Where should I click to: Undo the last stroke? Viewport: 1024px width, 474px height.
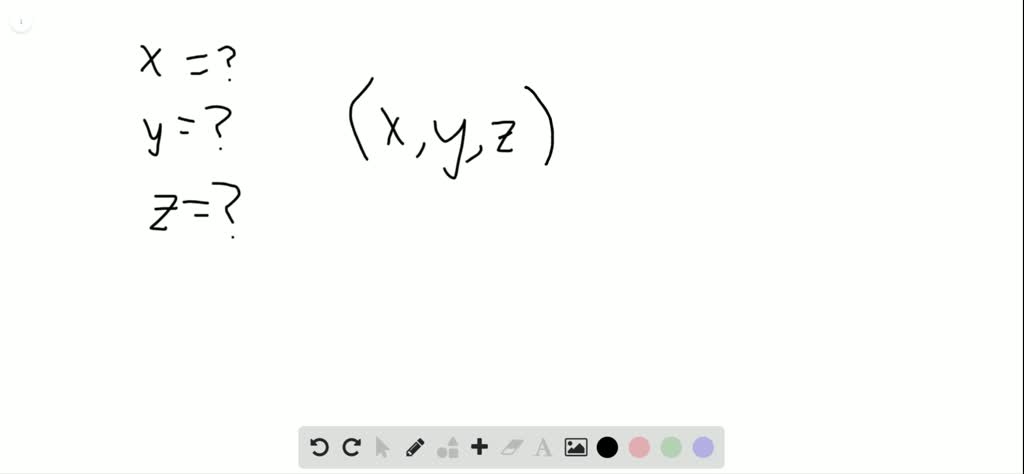[x=319, y=447]
